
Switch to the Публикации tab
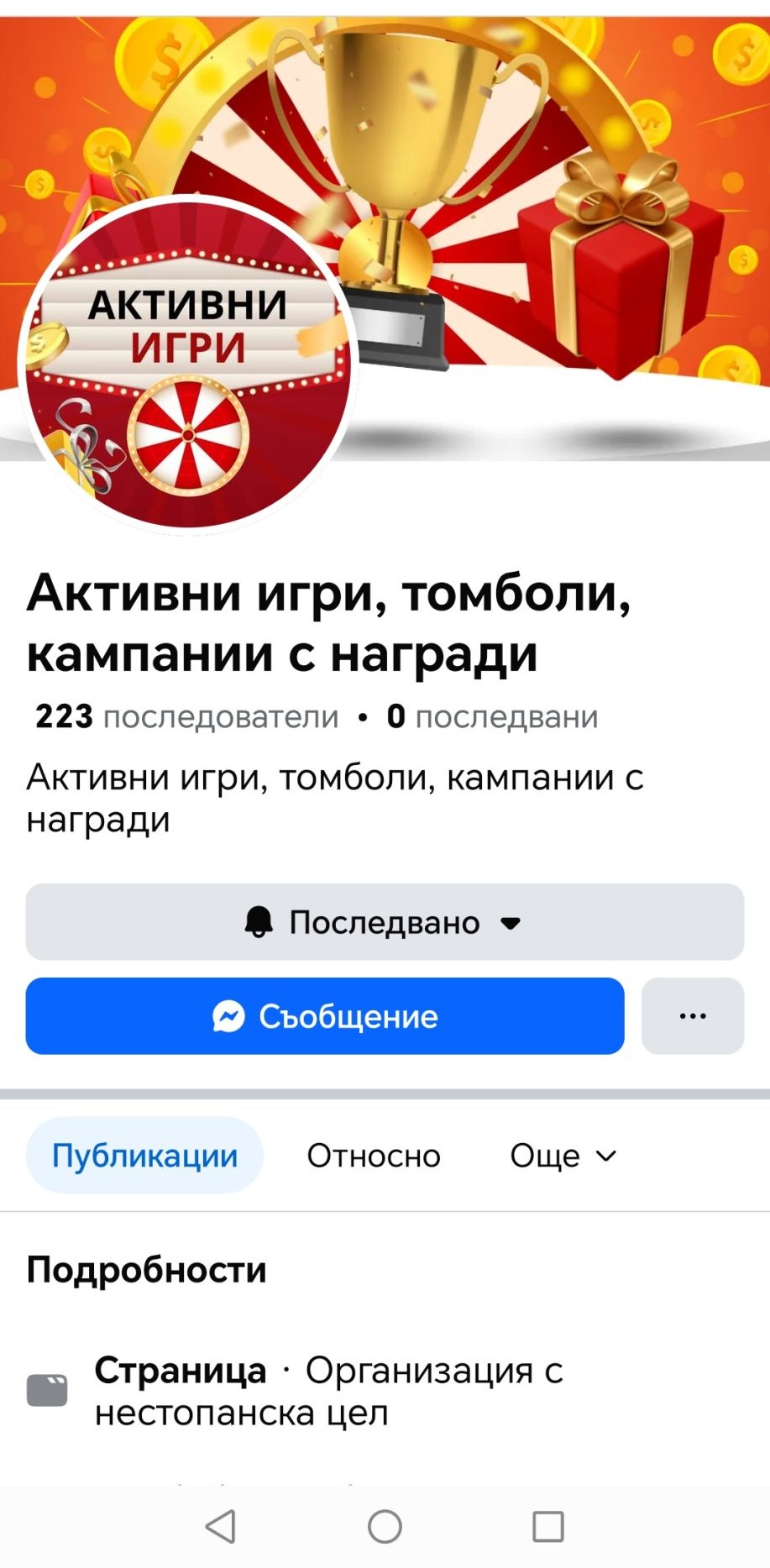tap(144, 1156)
